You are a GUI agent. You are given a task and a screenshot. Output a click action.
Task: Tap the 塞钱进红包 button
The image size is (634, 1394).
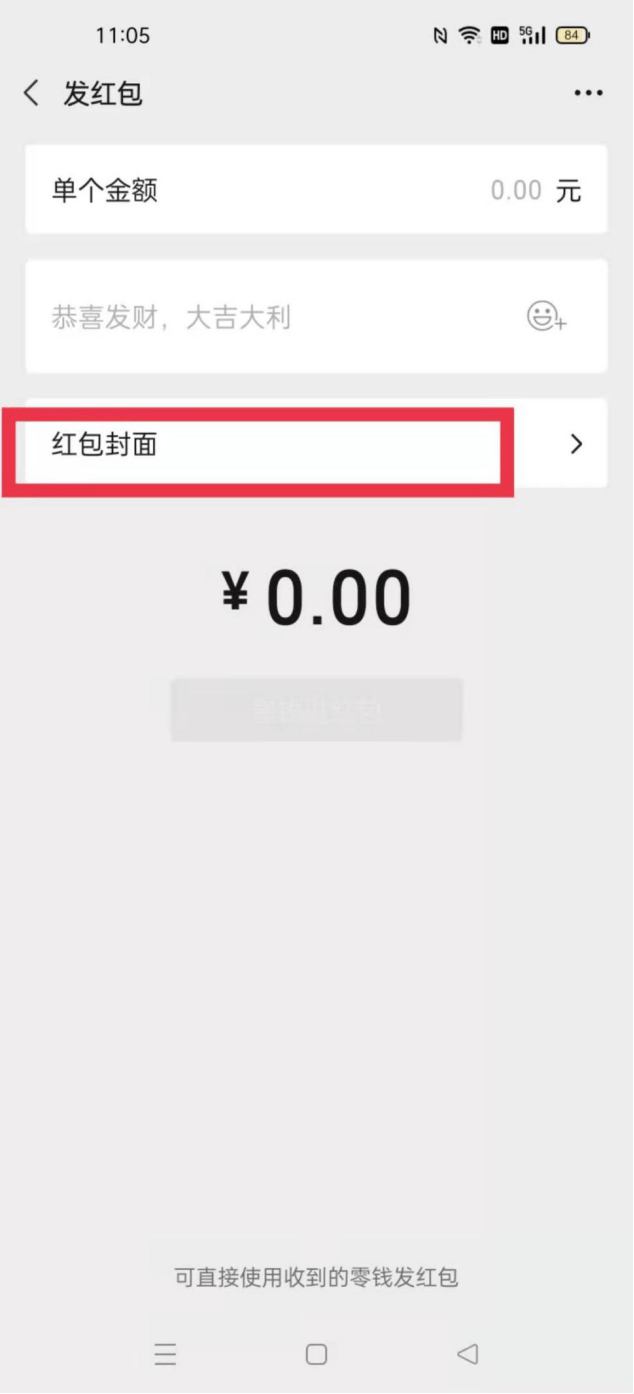pyautogui.click(x=316, y=710)
